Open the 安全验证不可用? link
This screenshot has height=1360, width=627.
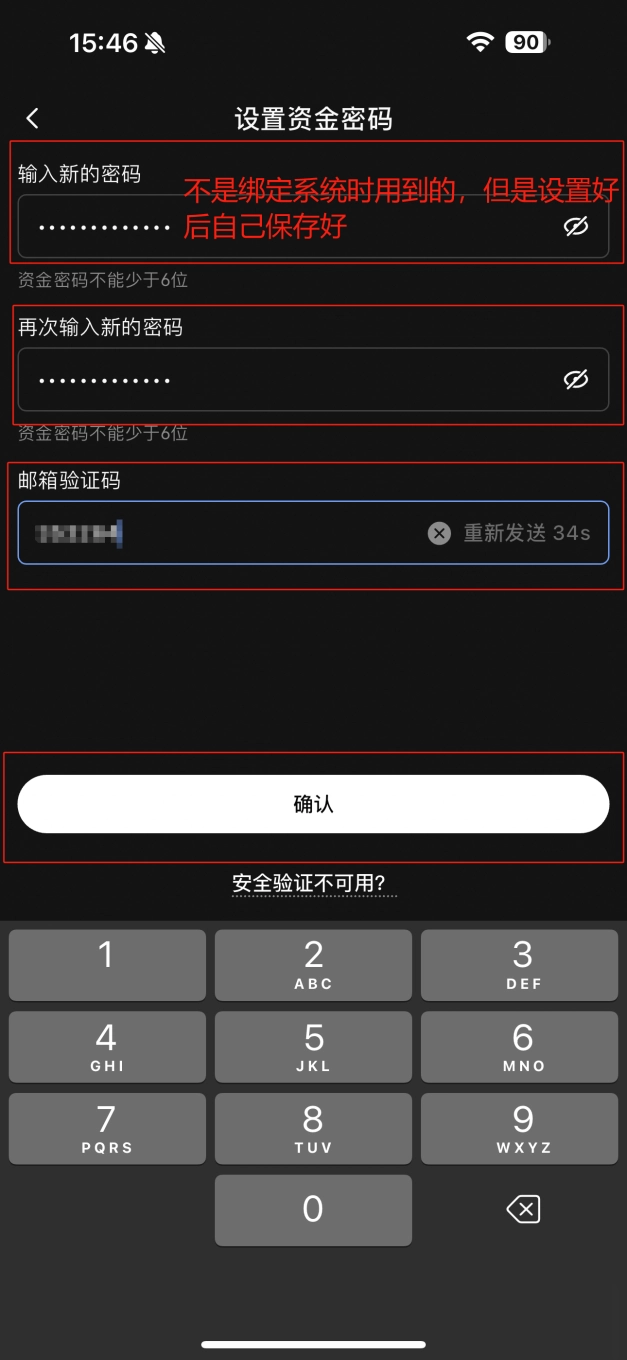point(313,884)
